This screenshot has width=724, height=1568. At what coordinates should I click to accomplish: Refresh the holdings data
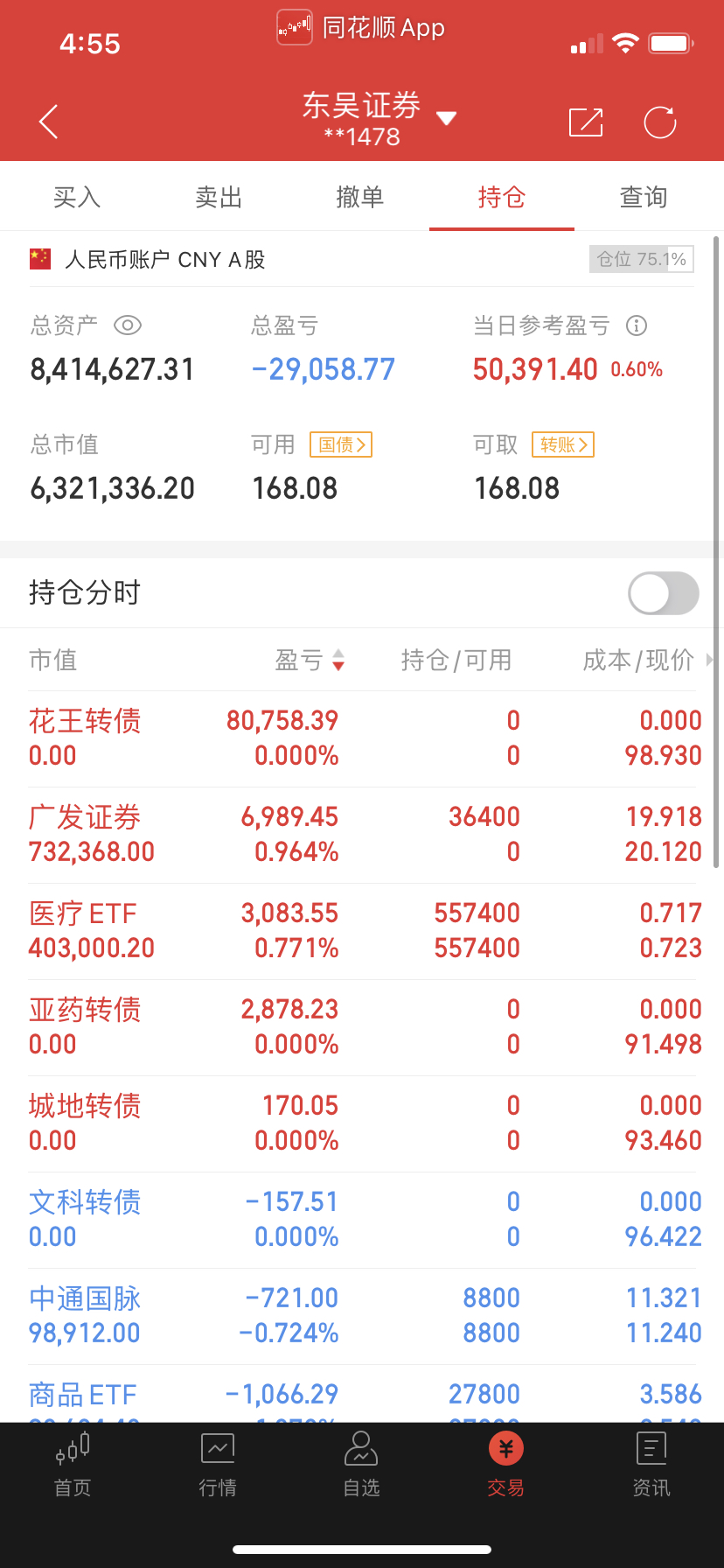[660, 122]
